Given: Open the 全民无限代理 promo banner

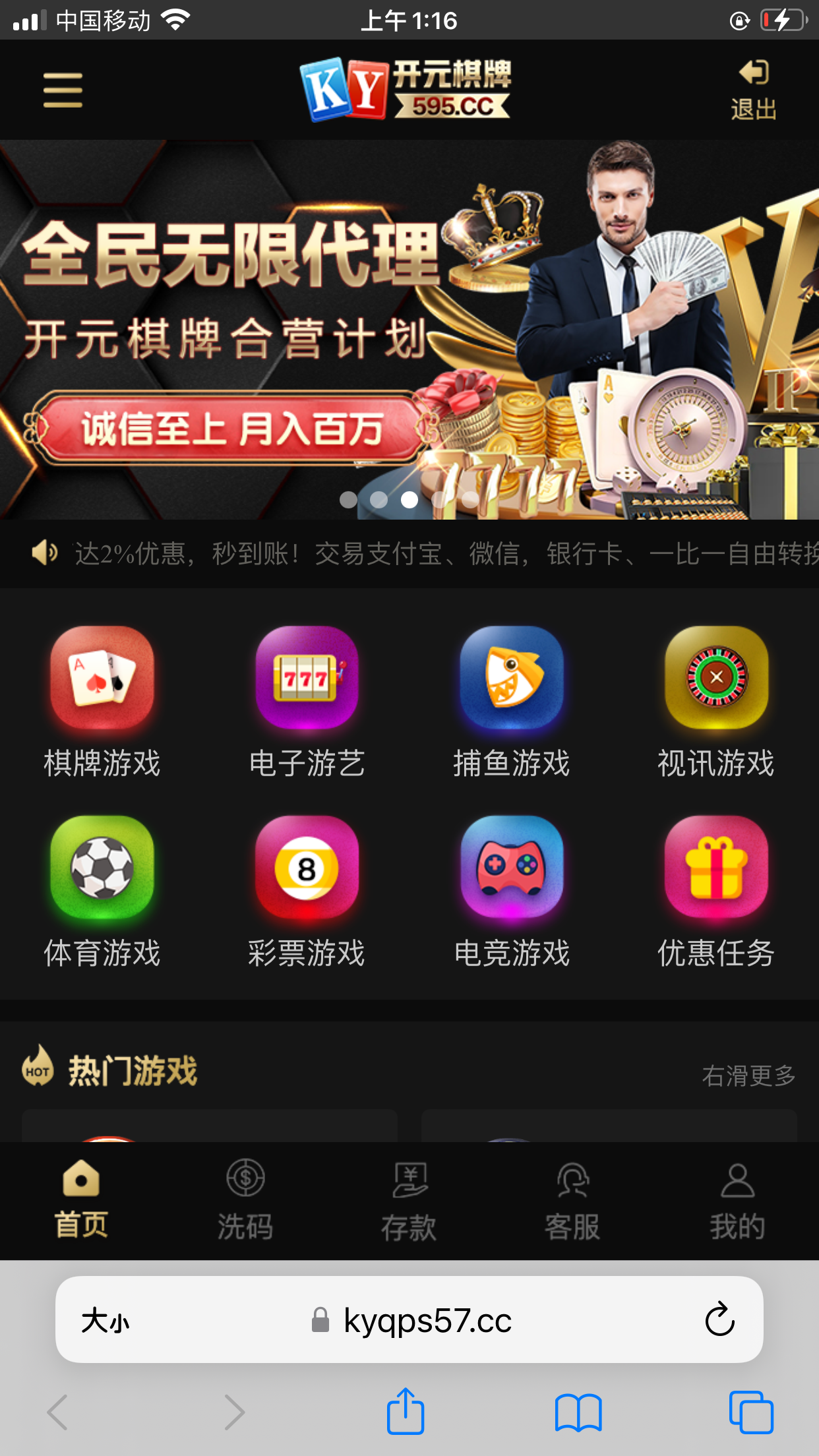Looking at the screenshot, I should coord(409,330).
